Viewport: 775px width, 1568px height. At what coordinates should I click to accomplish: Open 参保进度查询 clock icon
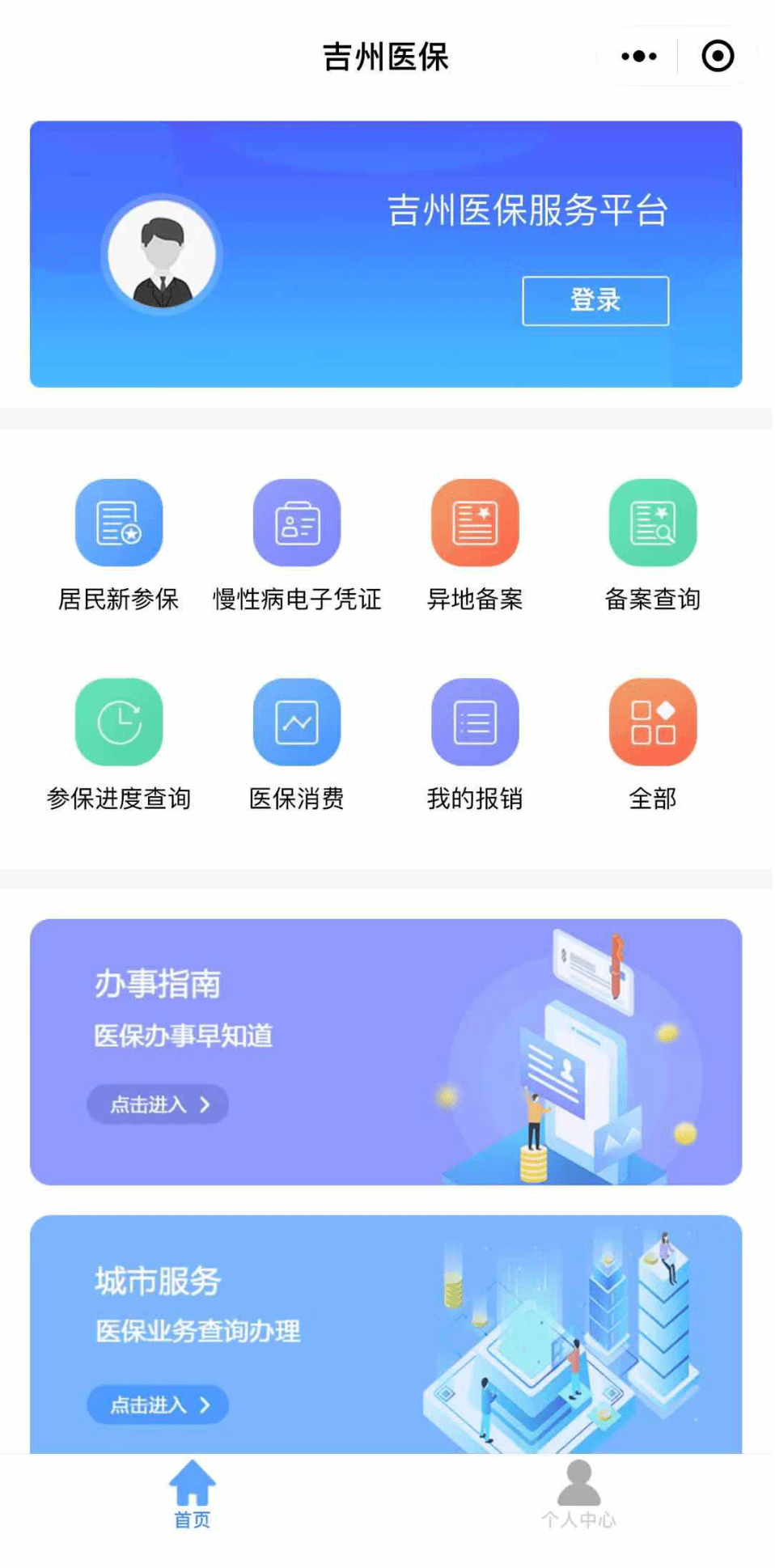(118, 723)
